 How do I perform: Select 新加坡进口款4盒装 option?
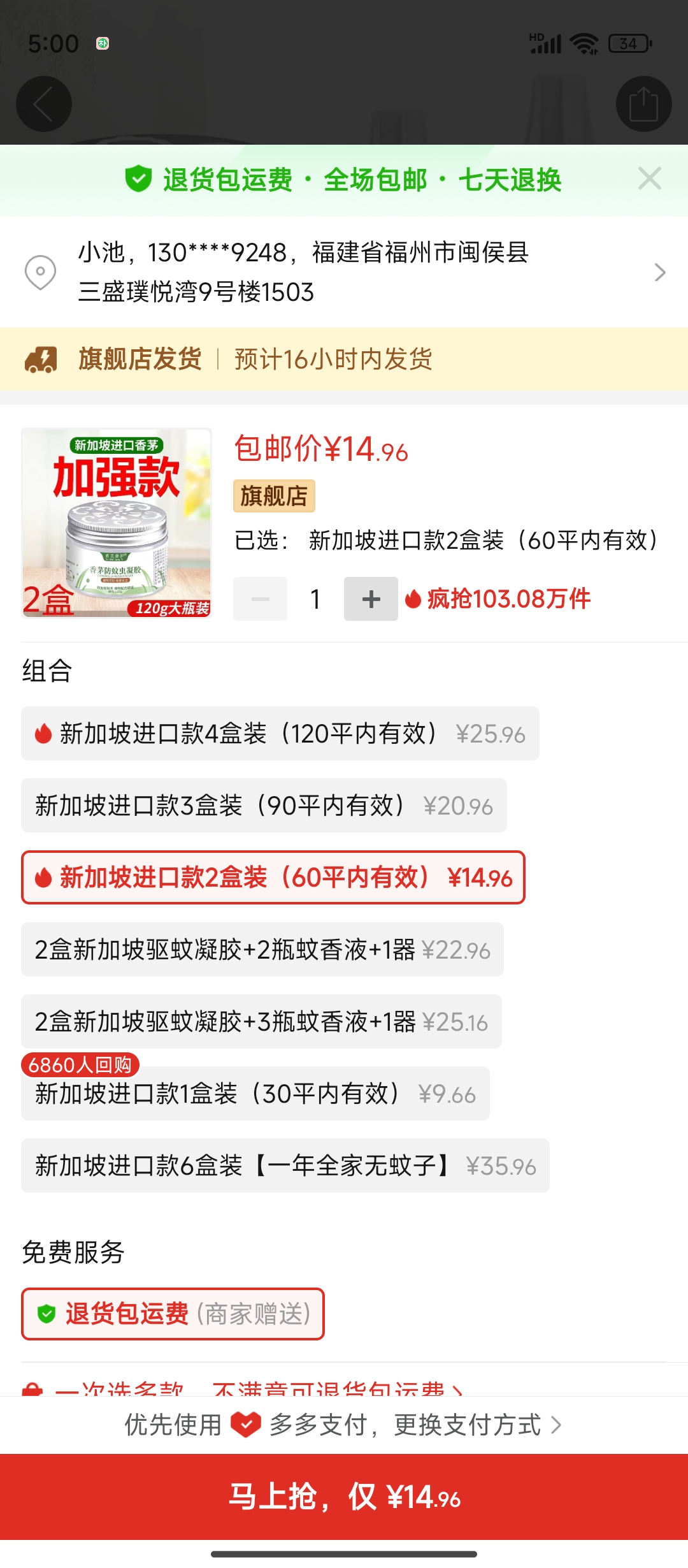pyautogui.click(x=280, y=734)
